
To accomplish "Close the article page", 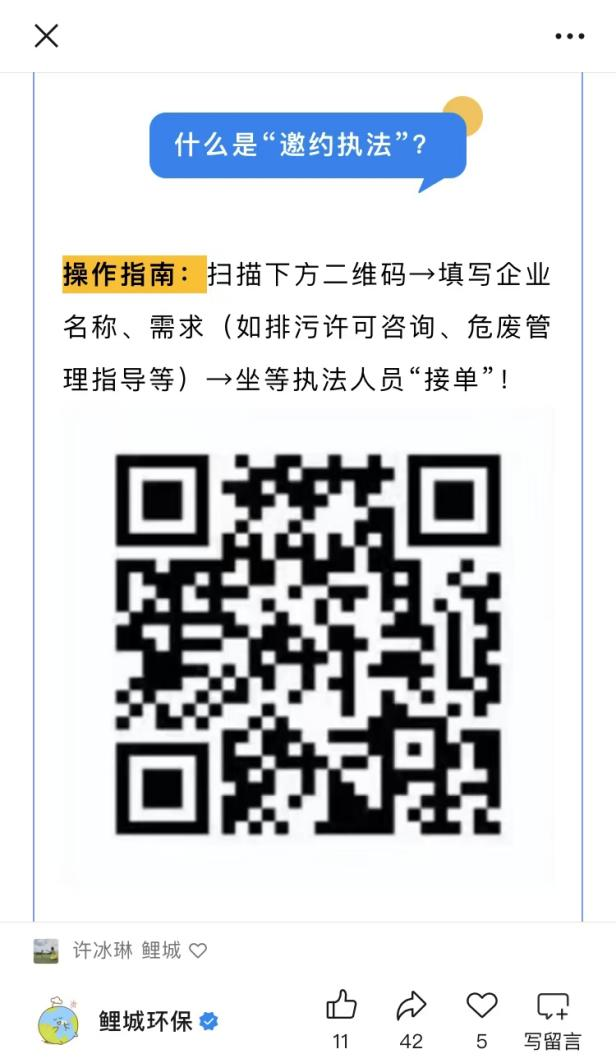I will 46,36.
